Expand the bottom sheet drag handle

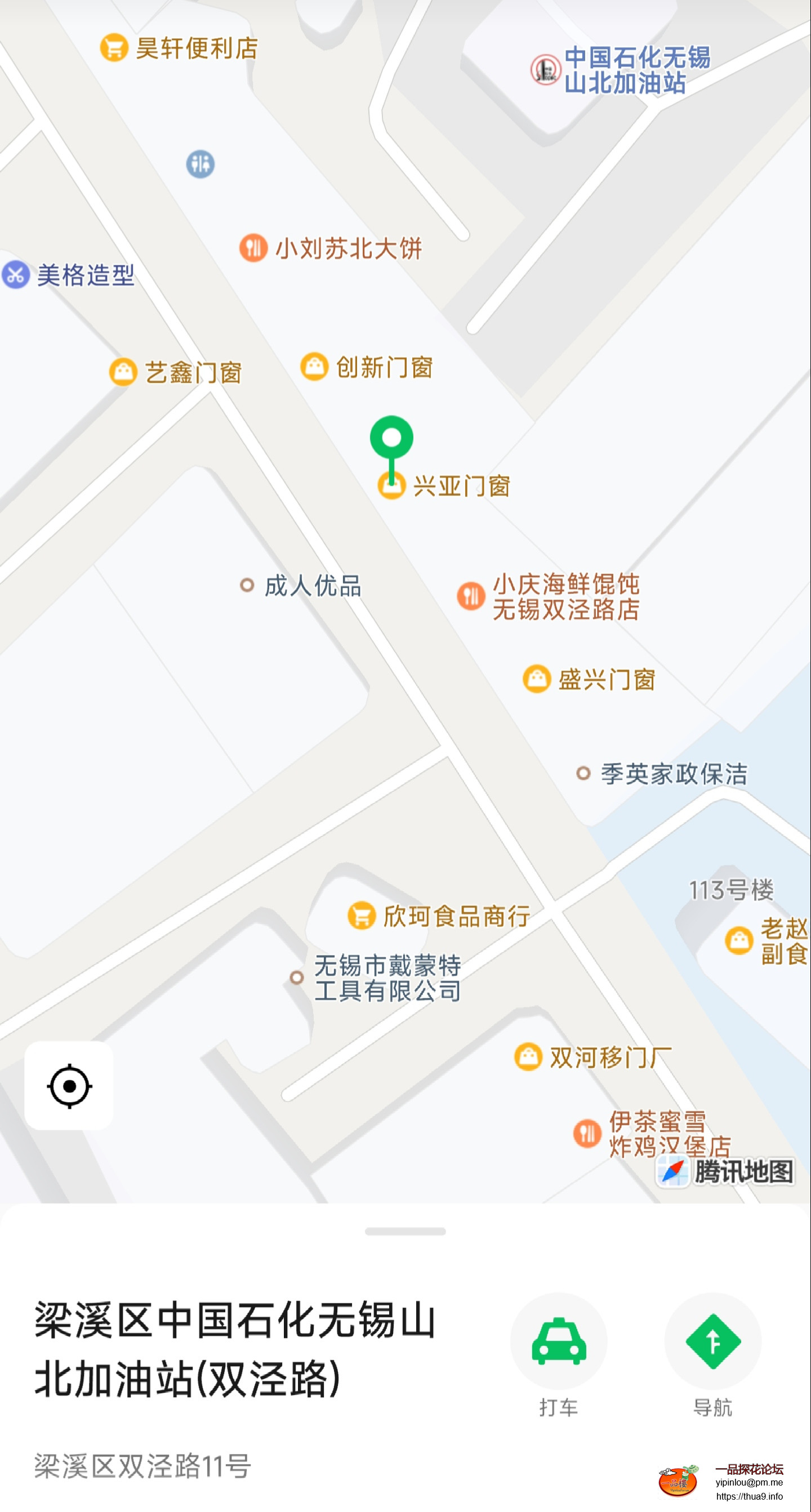[405, 1231]
